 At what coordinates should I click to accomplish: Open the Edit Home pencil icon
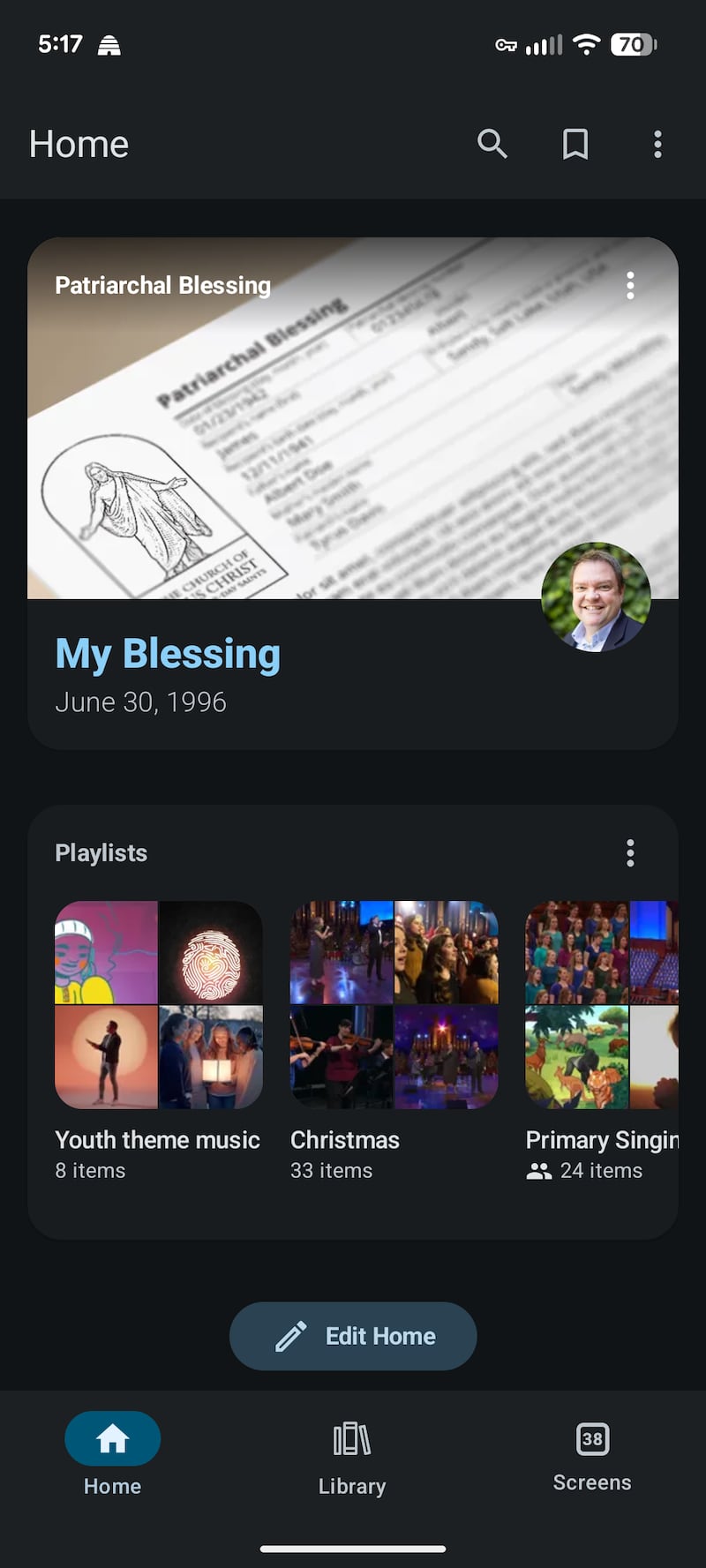[x=293, y=1335]
